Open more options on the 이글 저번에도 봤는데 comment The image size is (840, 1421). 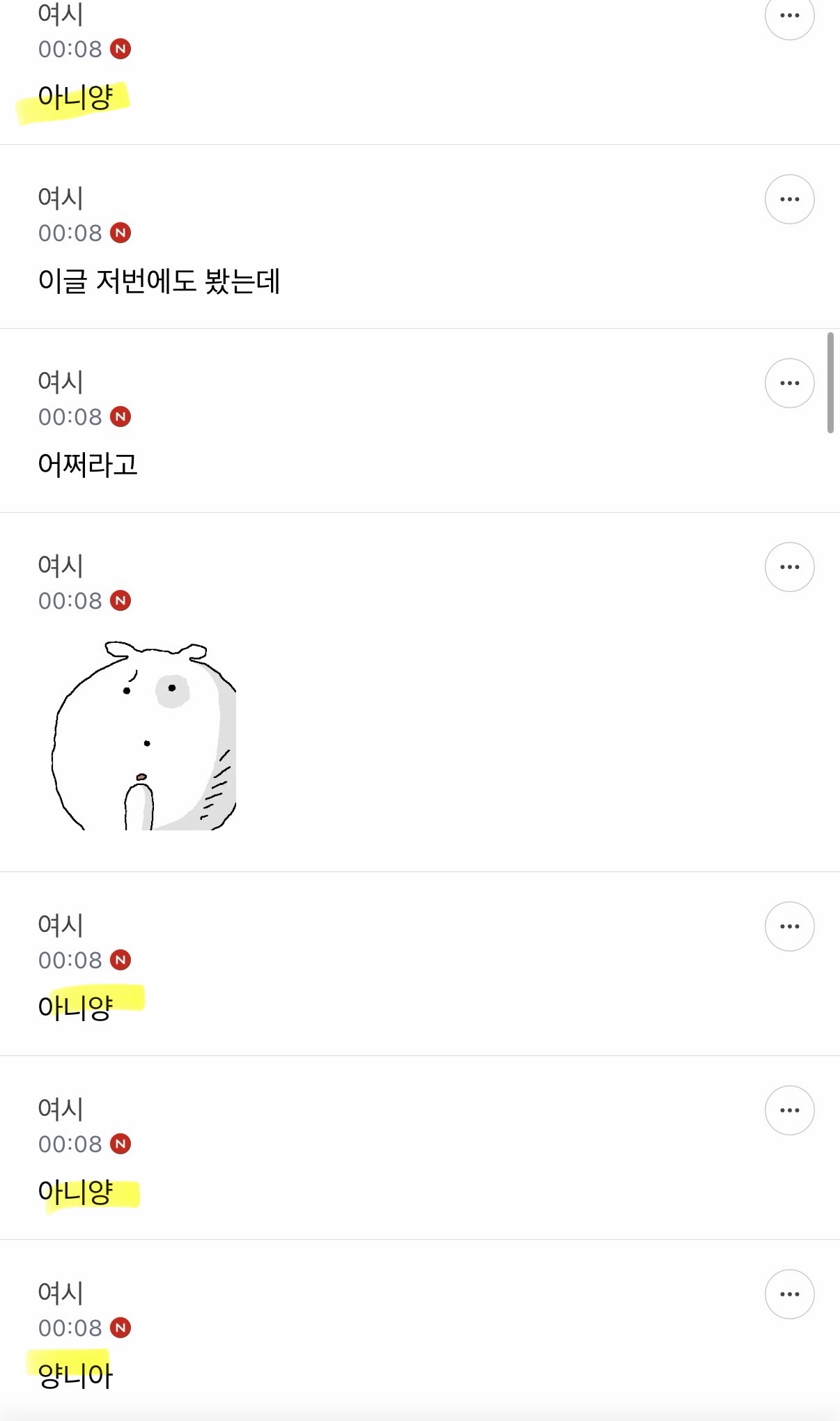click(790, 199)
